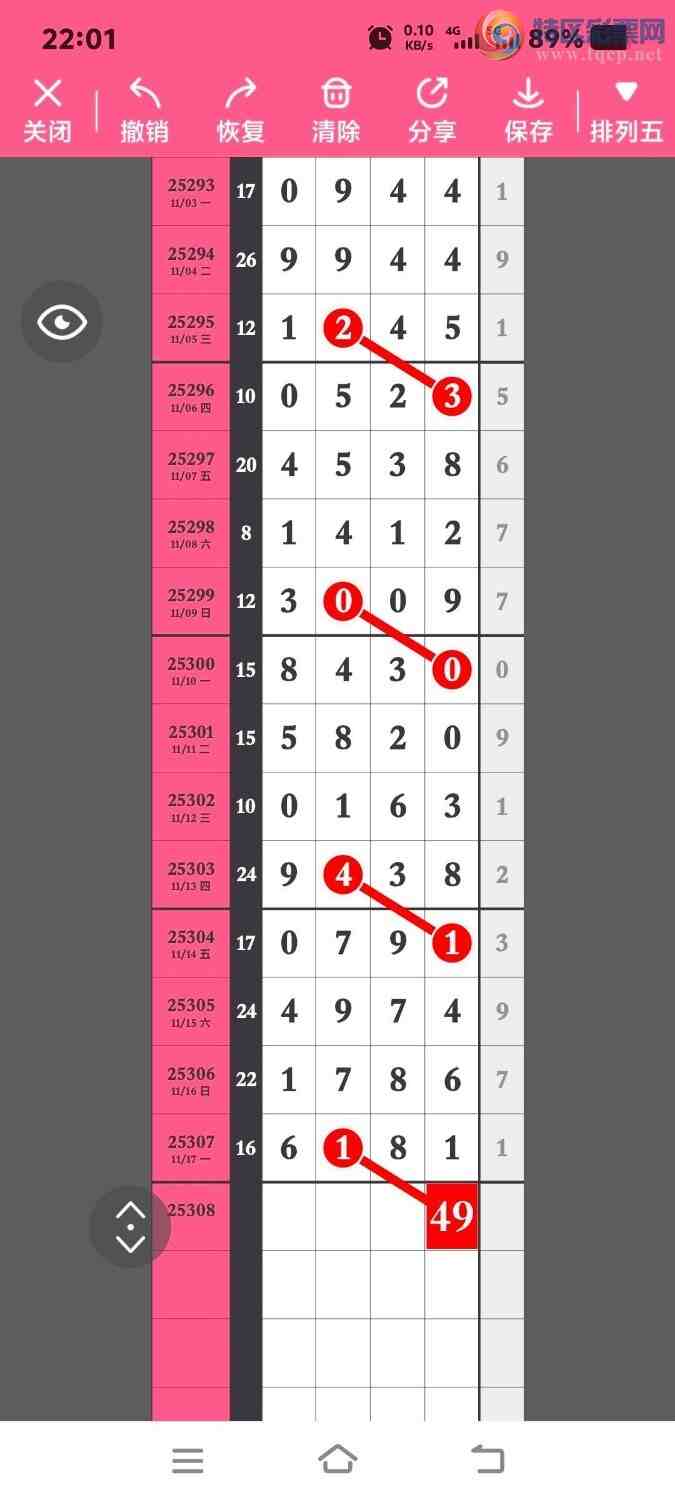Viewport: 675px width, 1500px height.
Task: Go back with system back button
Action: (x=488, y=1460)
